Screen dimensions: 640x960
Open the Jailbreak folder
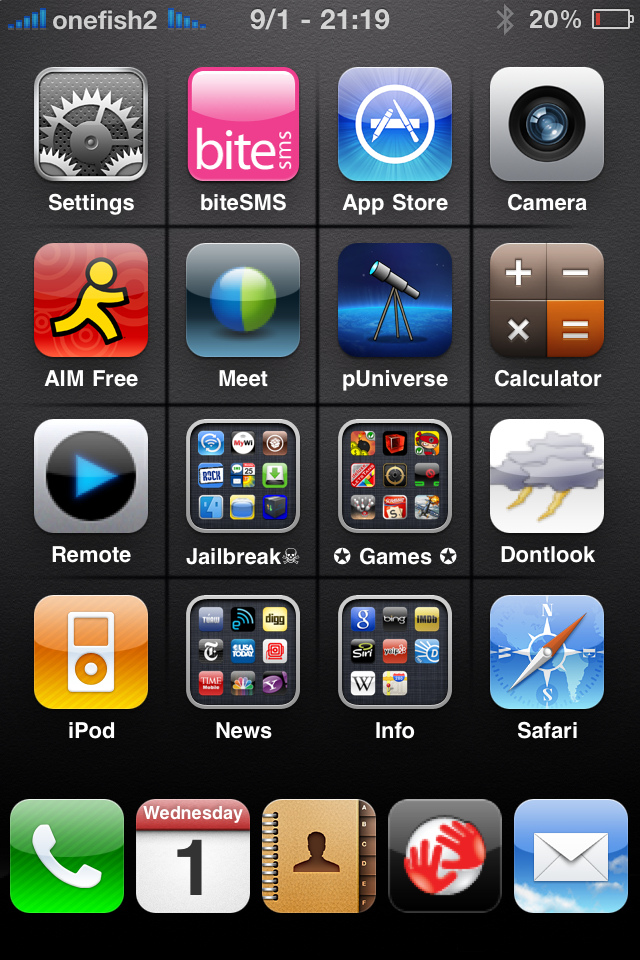tap(243, 476)
